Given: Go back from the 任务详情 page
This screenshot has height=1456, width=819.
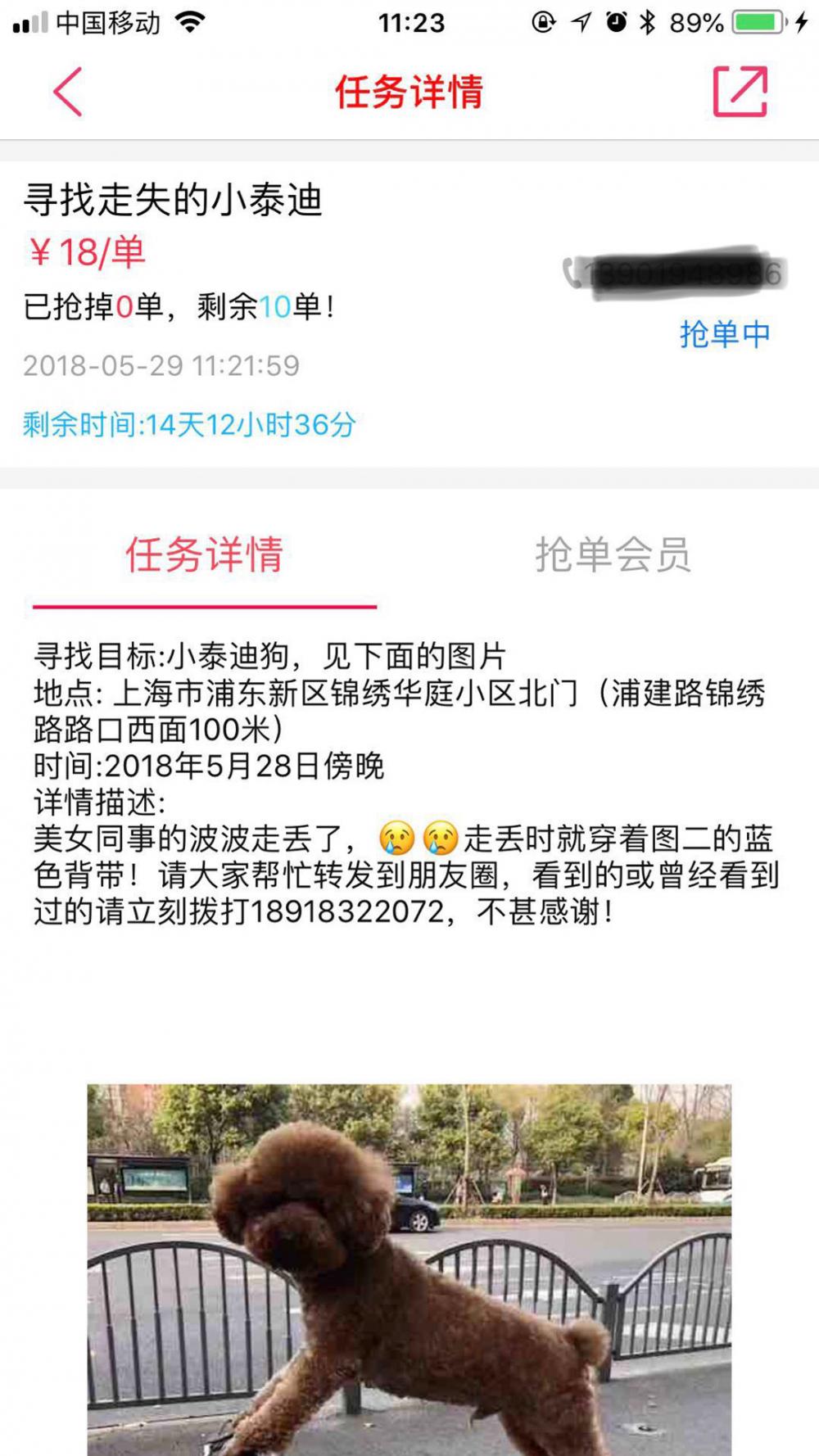Looking at the screenshot, I should (68, 92).
